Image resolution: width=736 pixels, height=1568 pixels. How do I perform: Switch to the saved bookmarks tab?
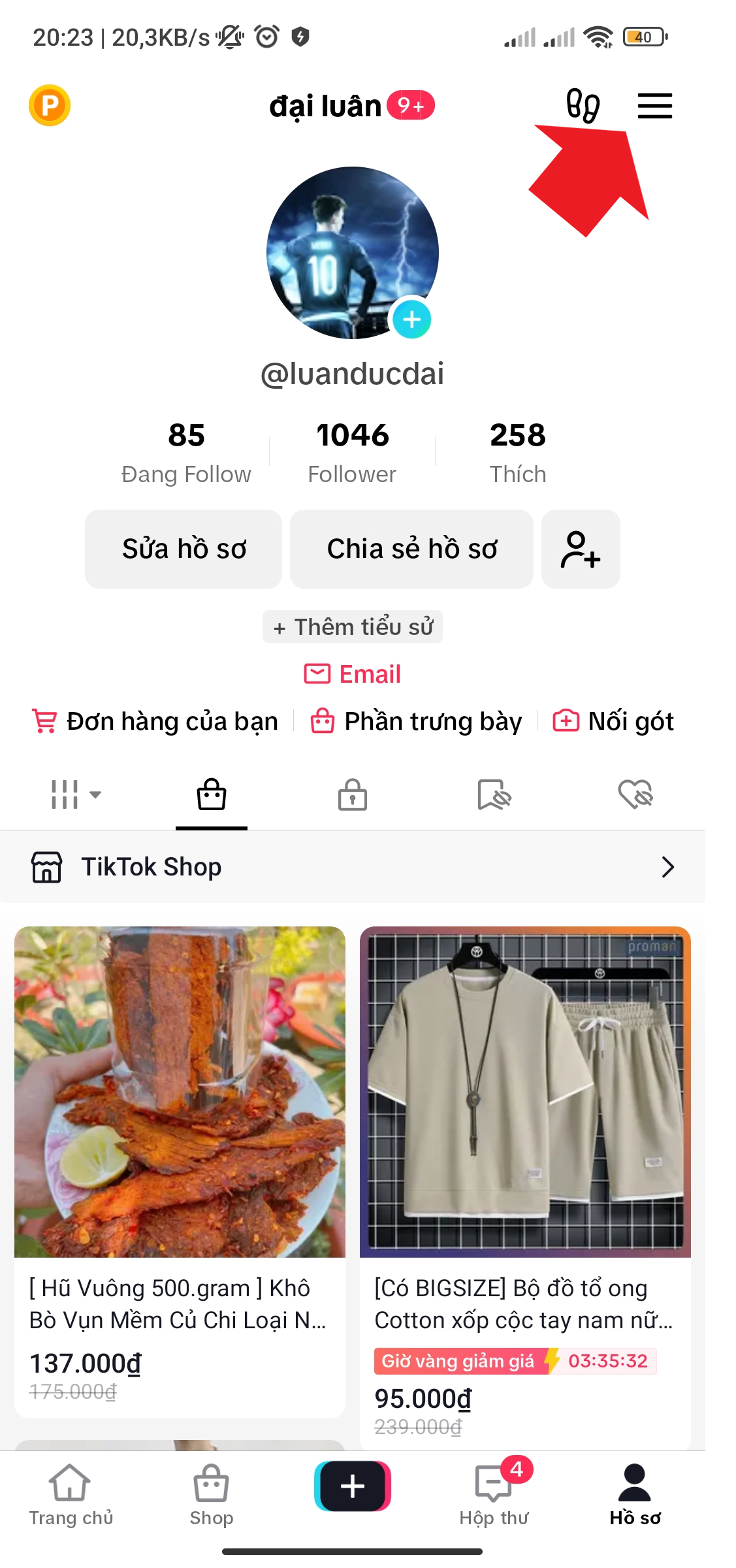494,794
